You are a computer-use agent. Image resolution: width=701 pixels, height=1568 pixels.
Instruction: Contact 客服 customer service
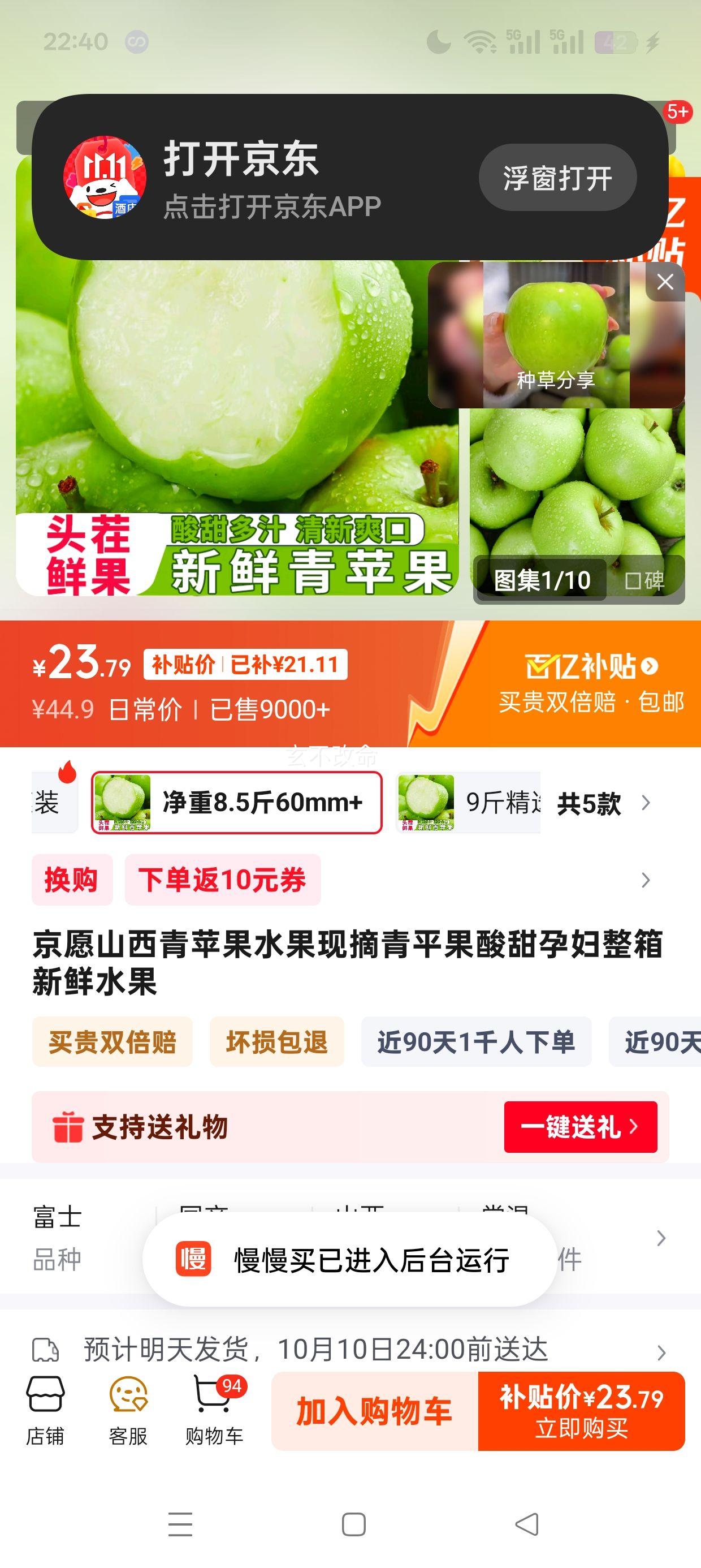(x=128, y=1410)
